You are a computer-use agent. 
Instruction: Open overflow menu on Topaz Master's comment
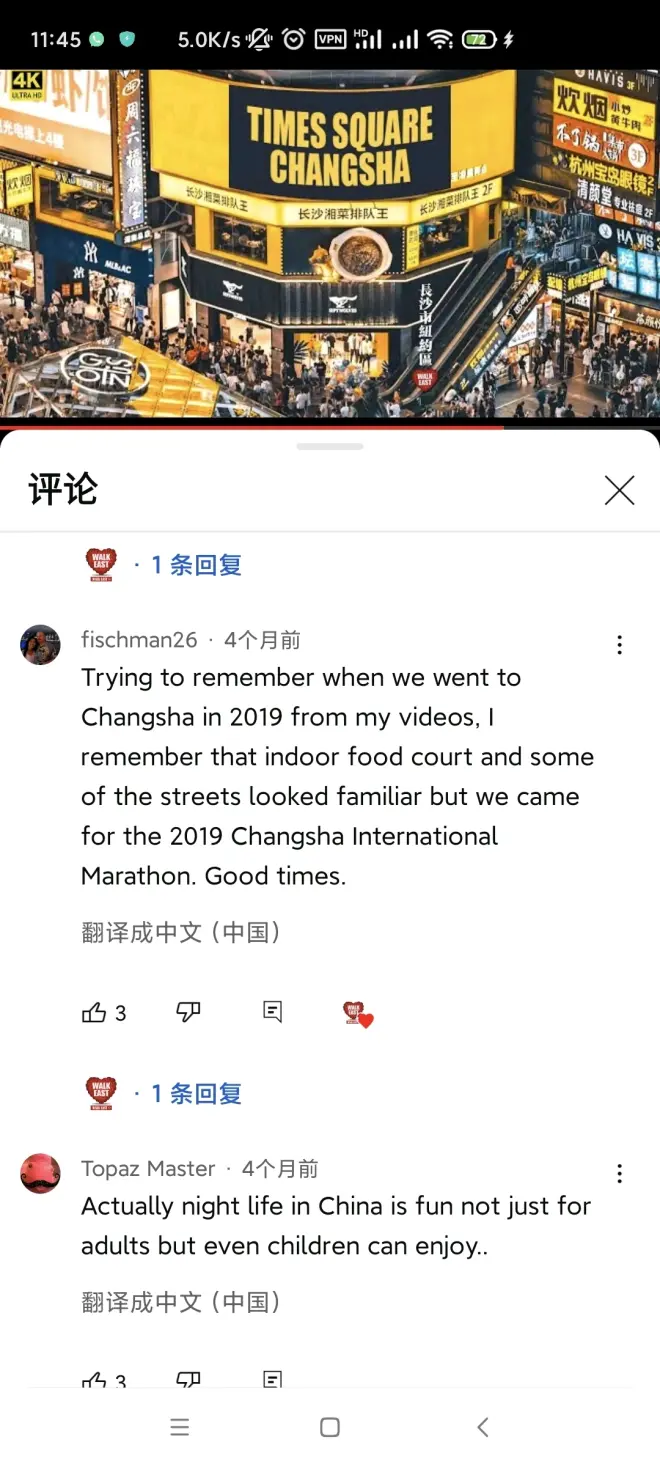click(619, 1173)
